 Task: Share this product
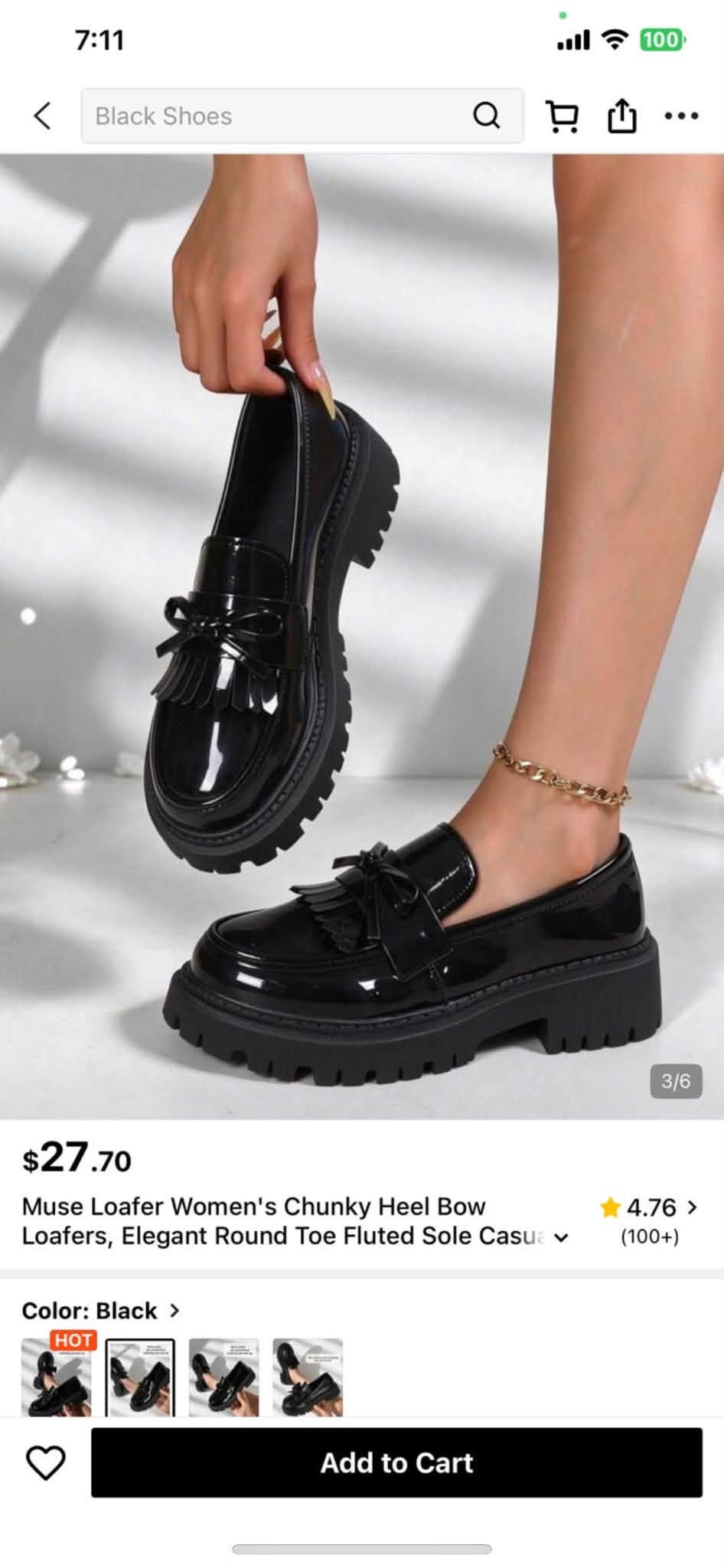[621, 116]
